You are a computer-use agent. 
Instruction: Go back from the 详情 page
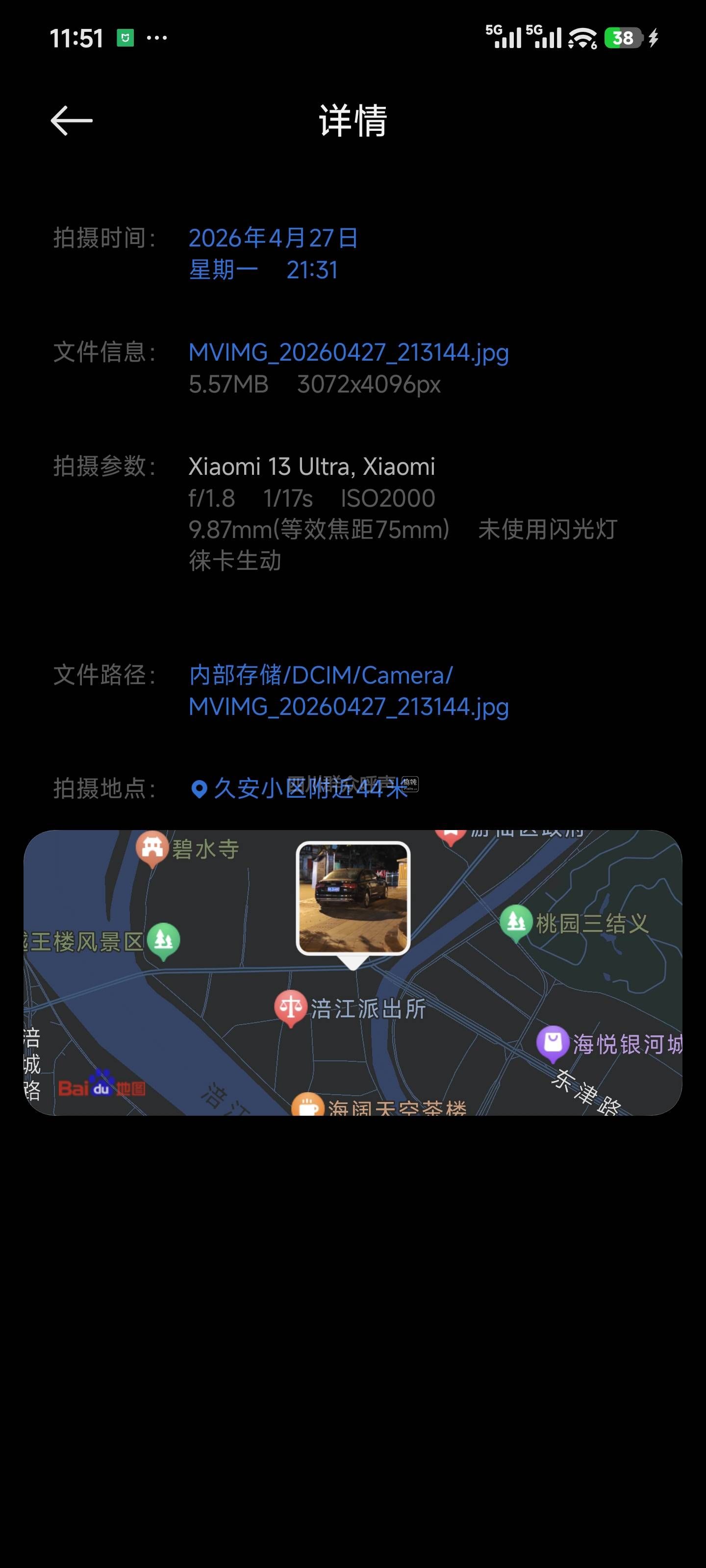[71, 120]
